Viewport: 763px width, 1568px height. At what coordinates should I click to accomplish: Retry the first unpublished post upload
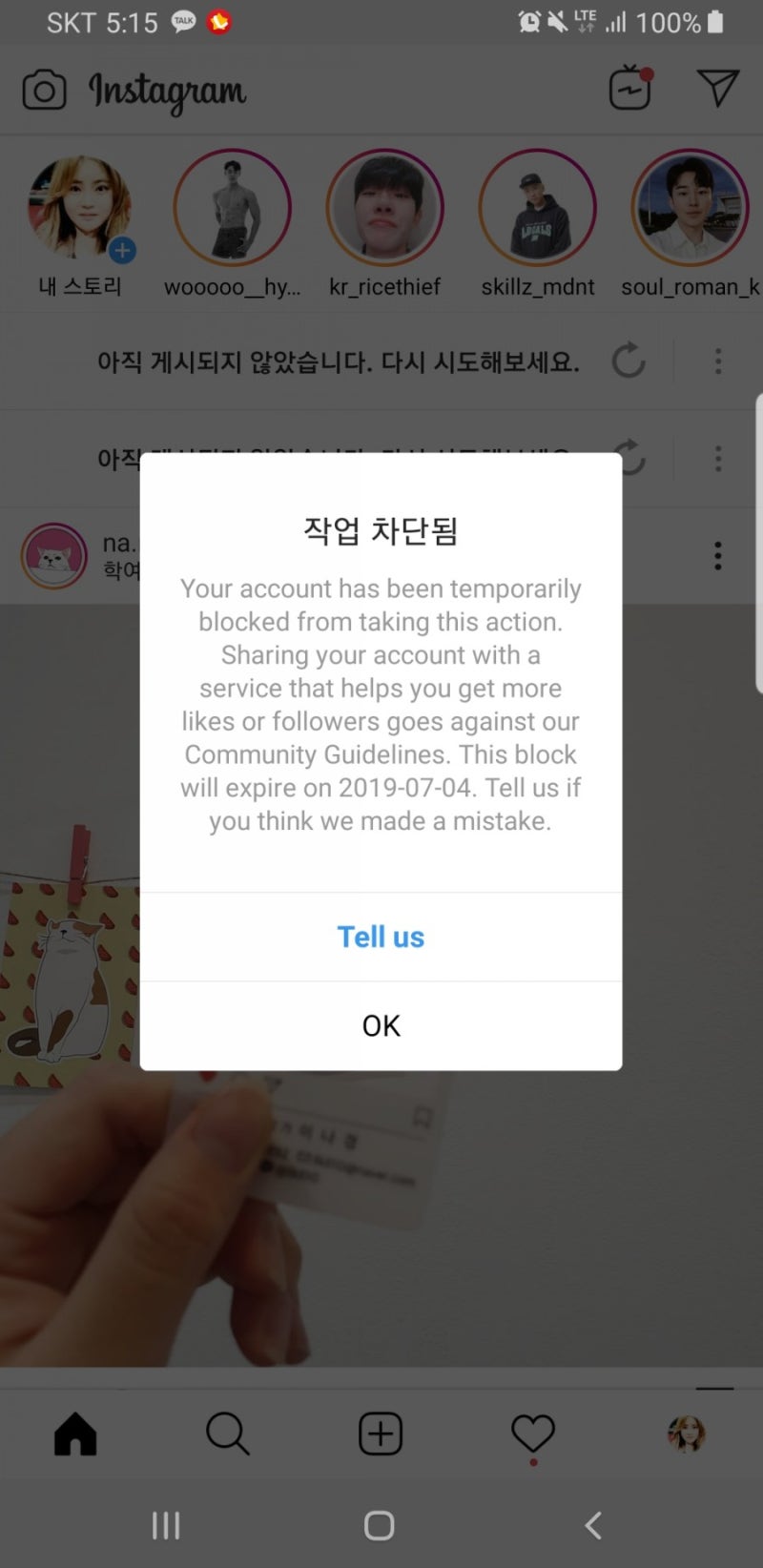click(x=629, y=361)
